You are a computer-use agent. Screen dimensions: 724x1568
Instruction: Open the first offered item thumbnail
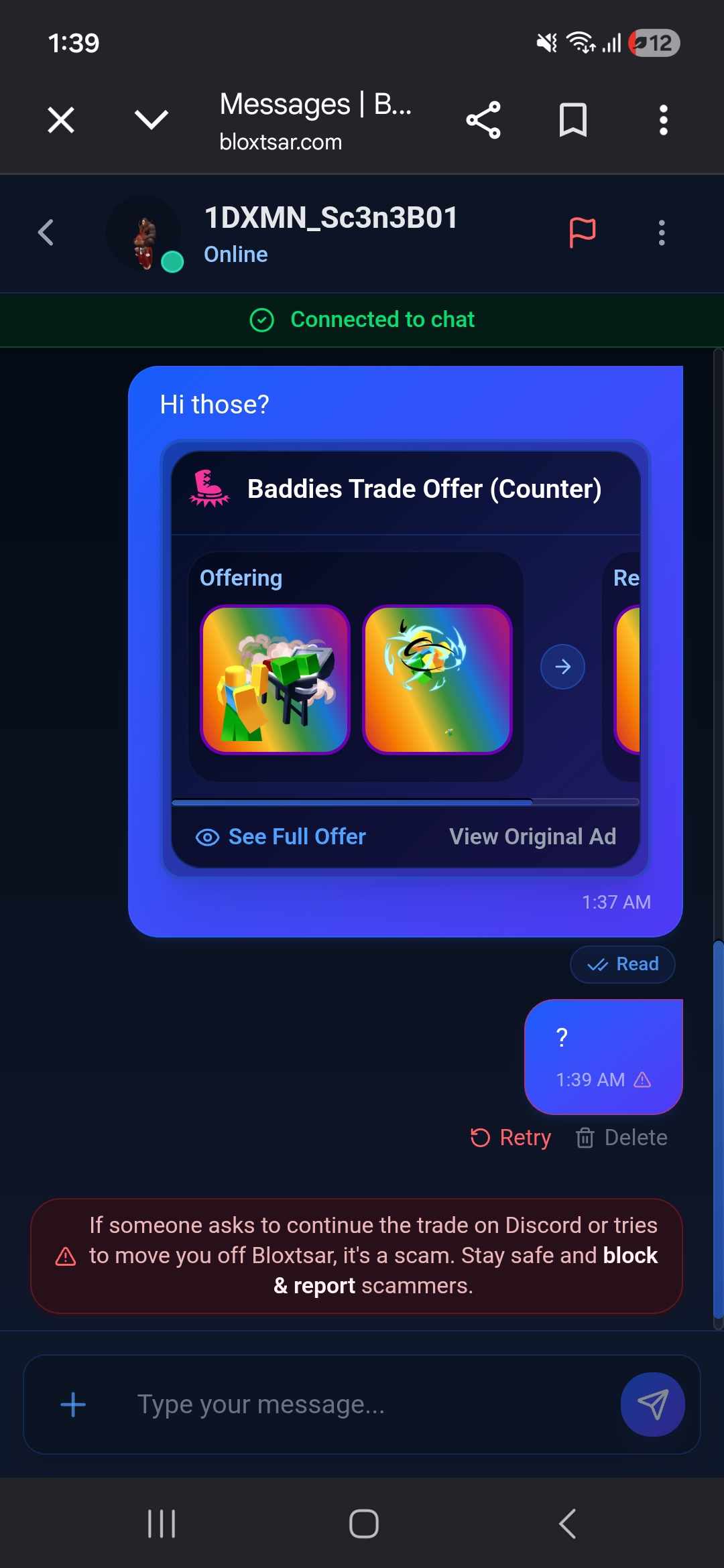click(x=275, y=679)
